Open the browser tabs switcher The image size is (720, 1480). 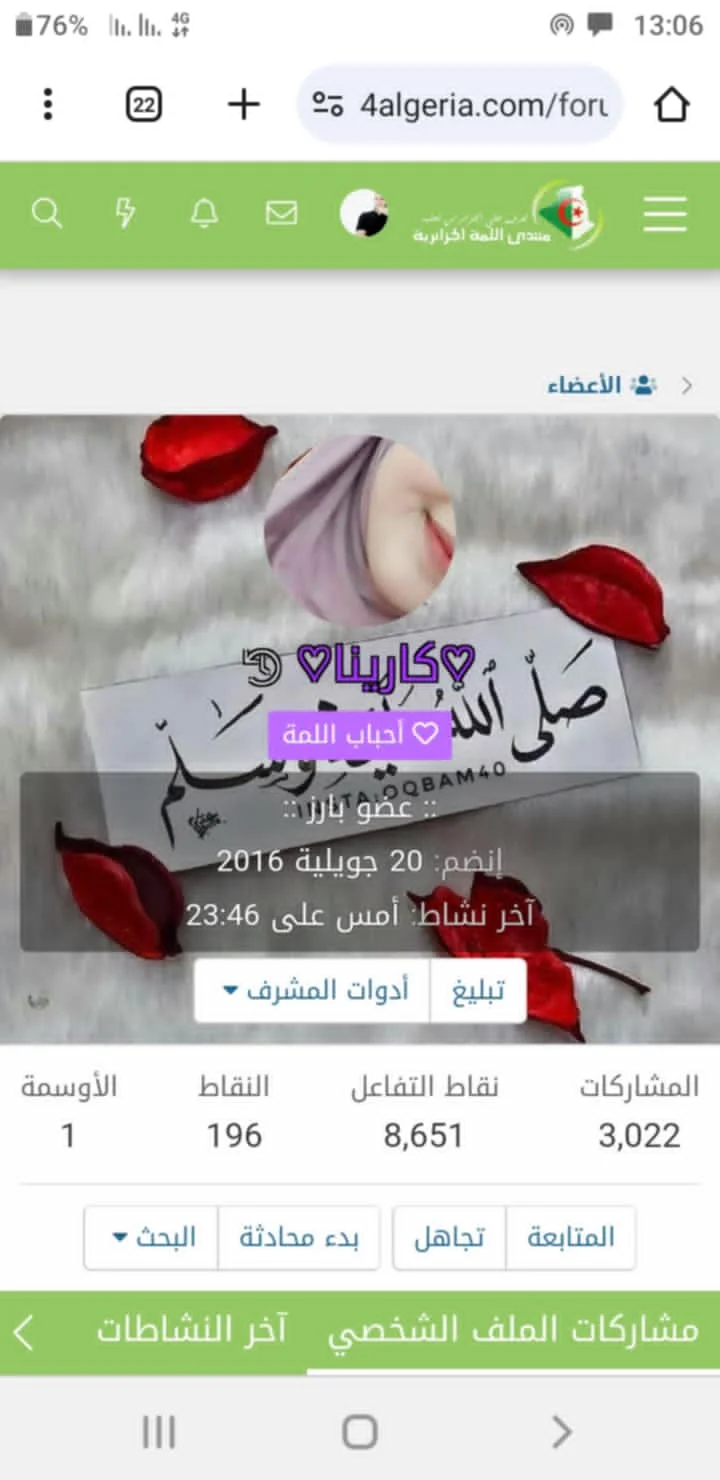[x=144, y=104]
